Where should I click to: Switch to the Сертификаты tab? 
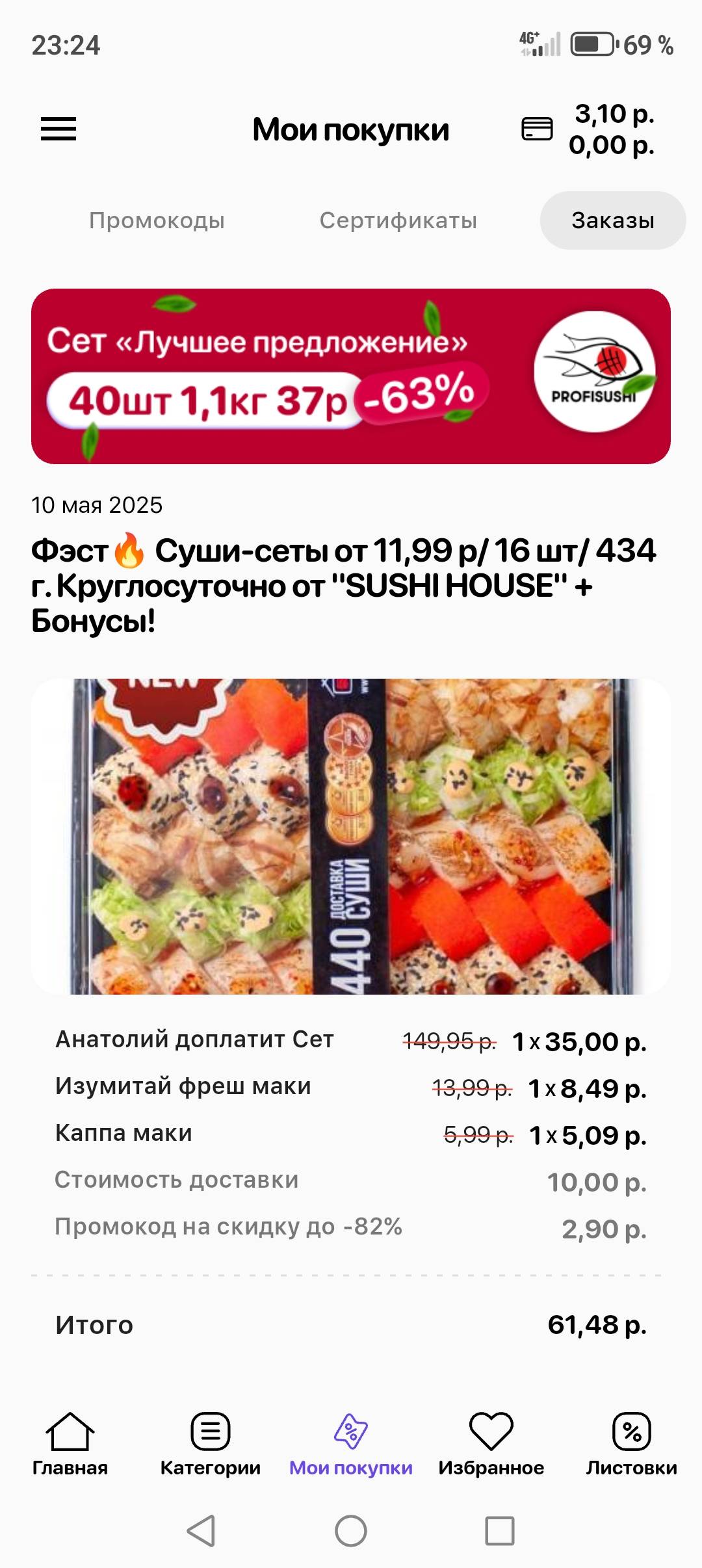click(398, 220)
